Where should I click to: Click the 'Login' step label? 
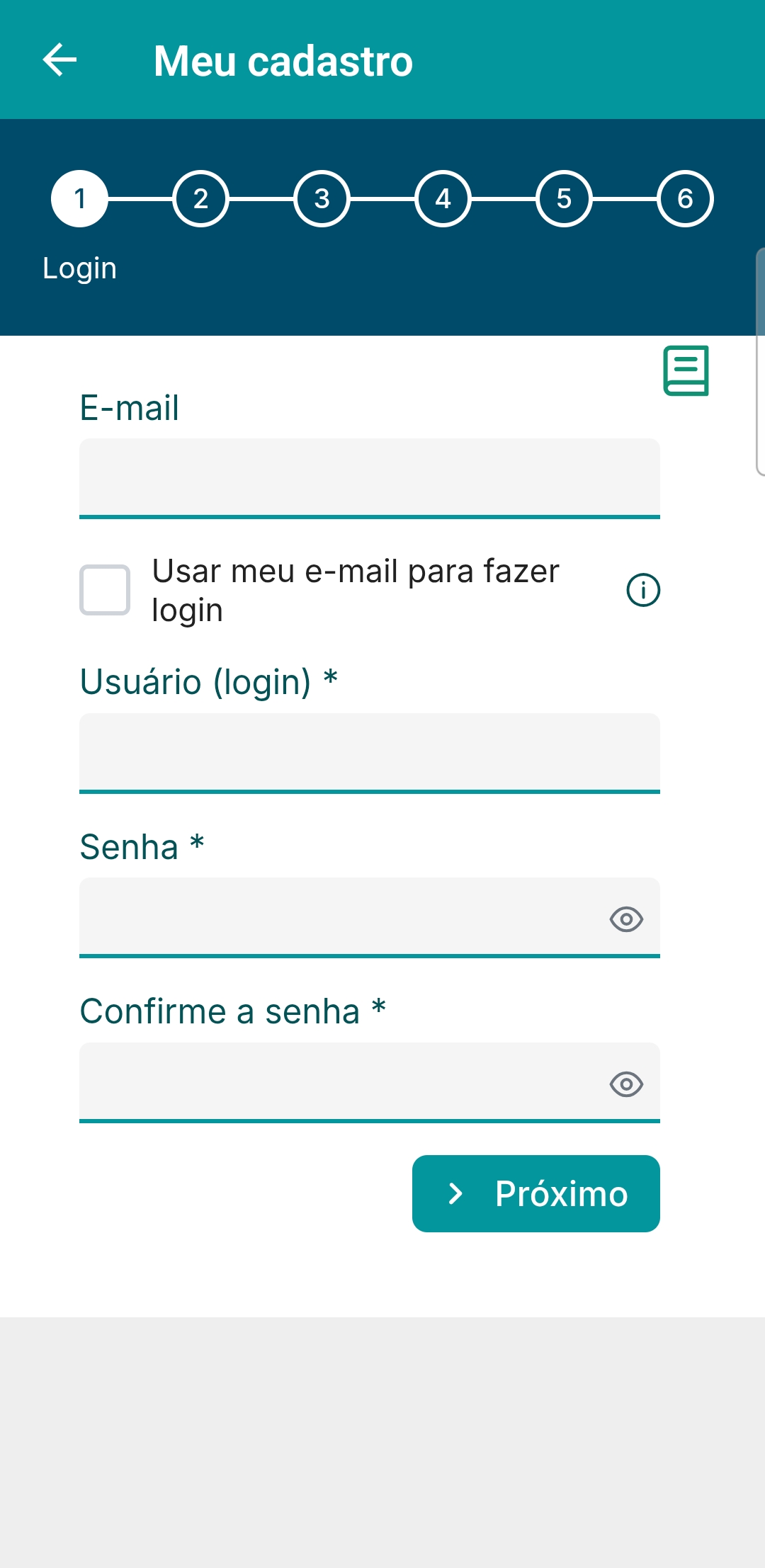tap(80, 268)
